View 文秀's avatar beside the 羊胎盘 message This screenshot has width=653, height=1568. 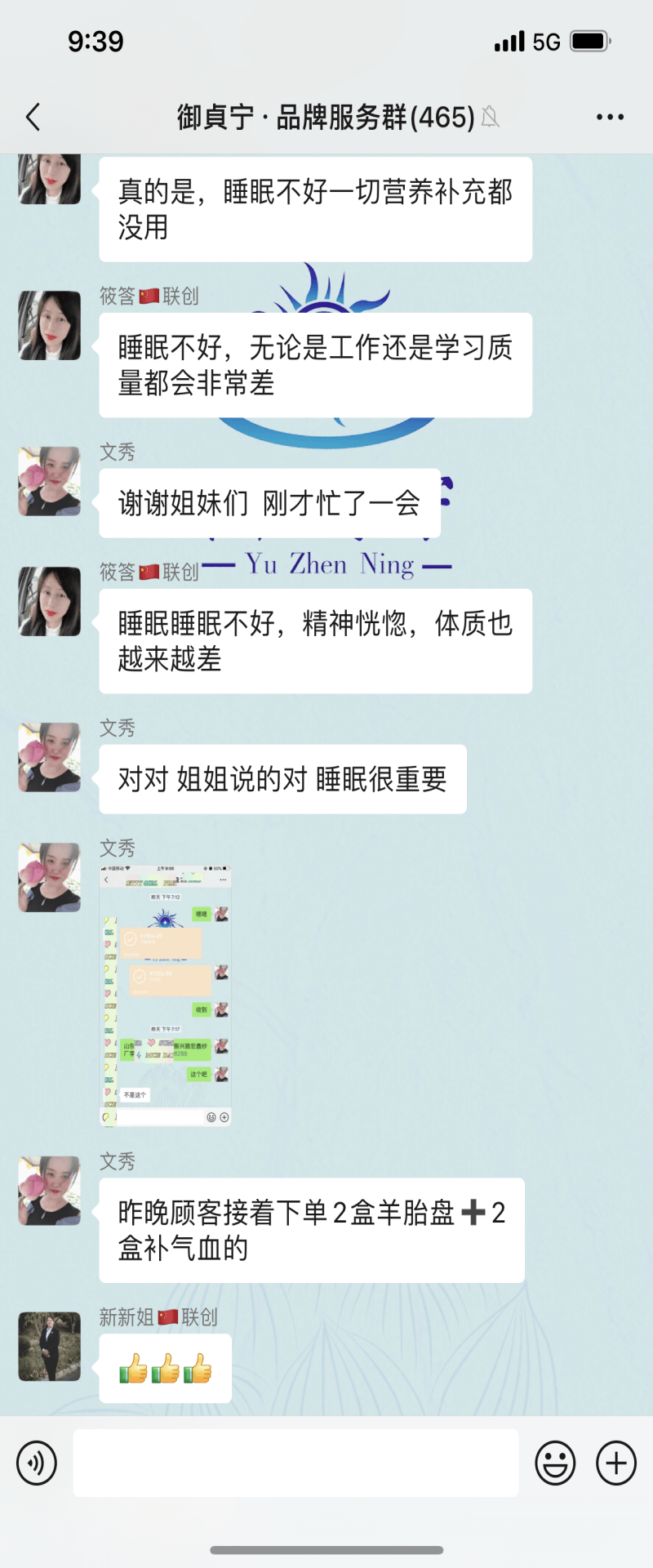pyautogui.click(x=50, y=1190)
